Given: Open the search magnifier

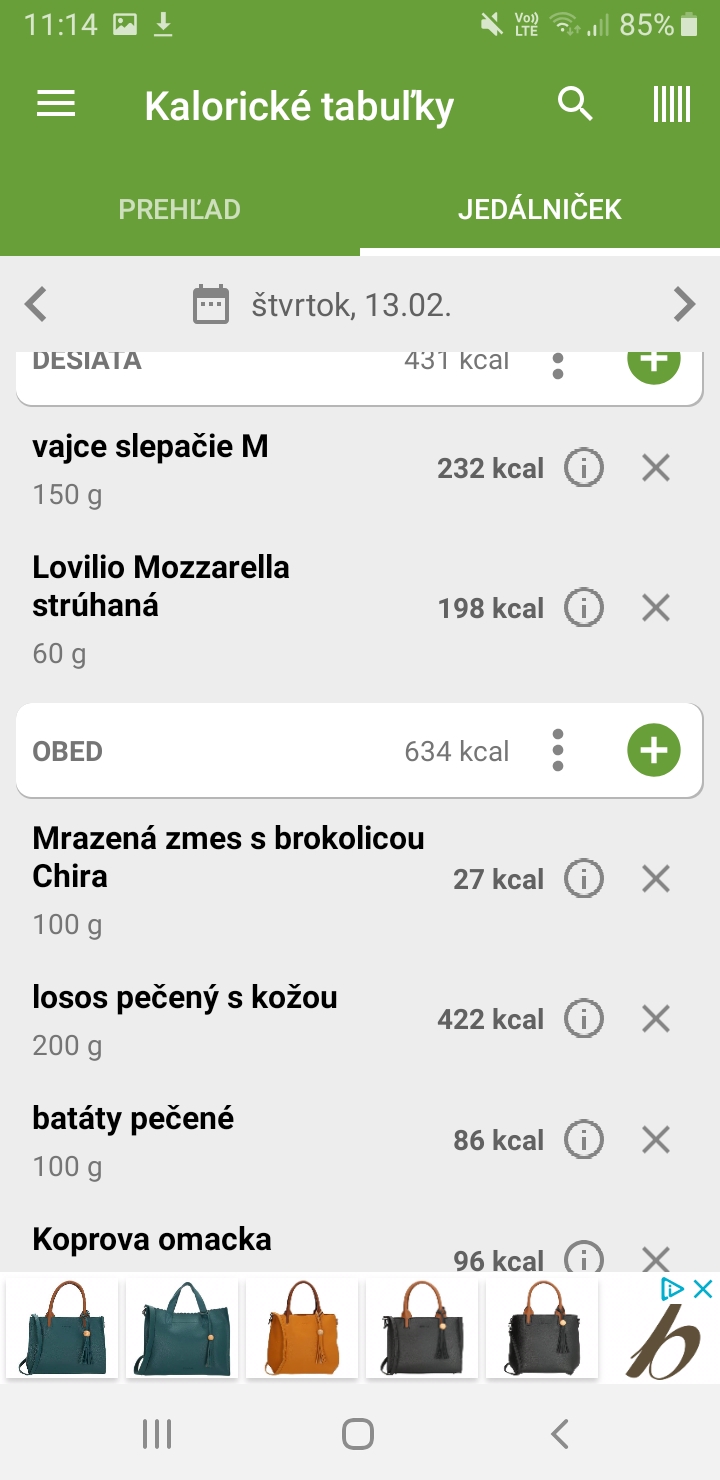Looking at the screenshot, I should (575, 104).
